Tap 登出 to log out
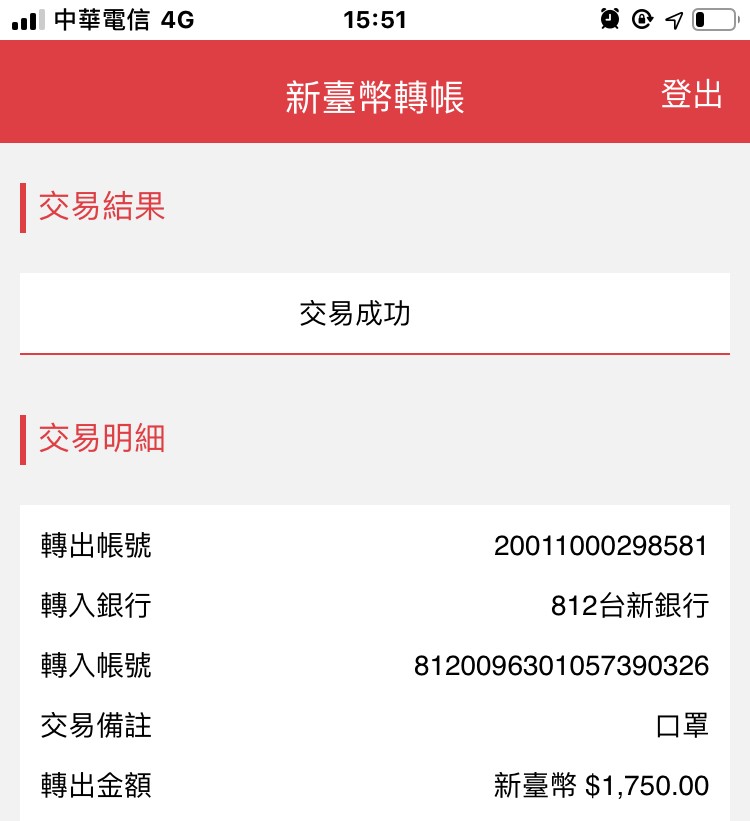Screen dimensions: 750x821 [691, 94]
